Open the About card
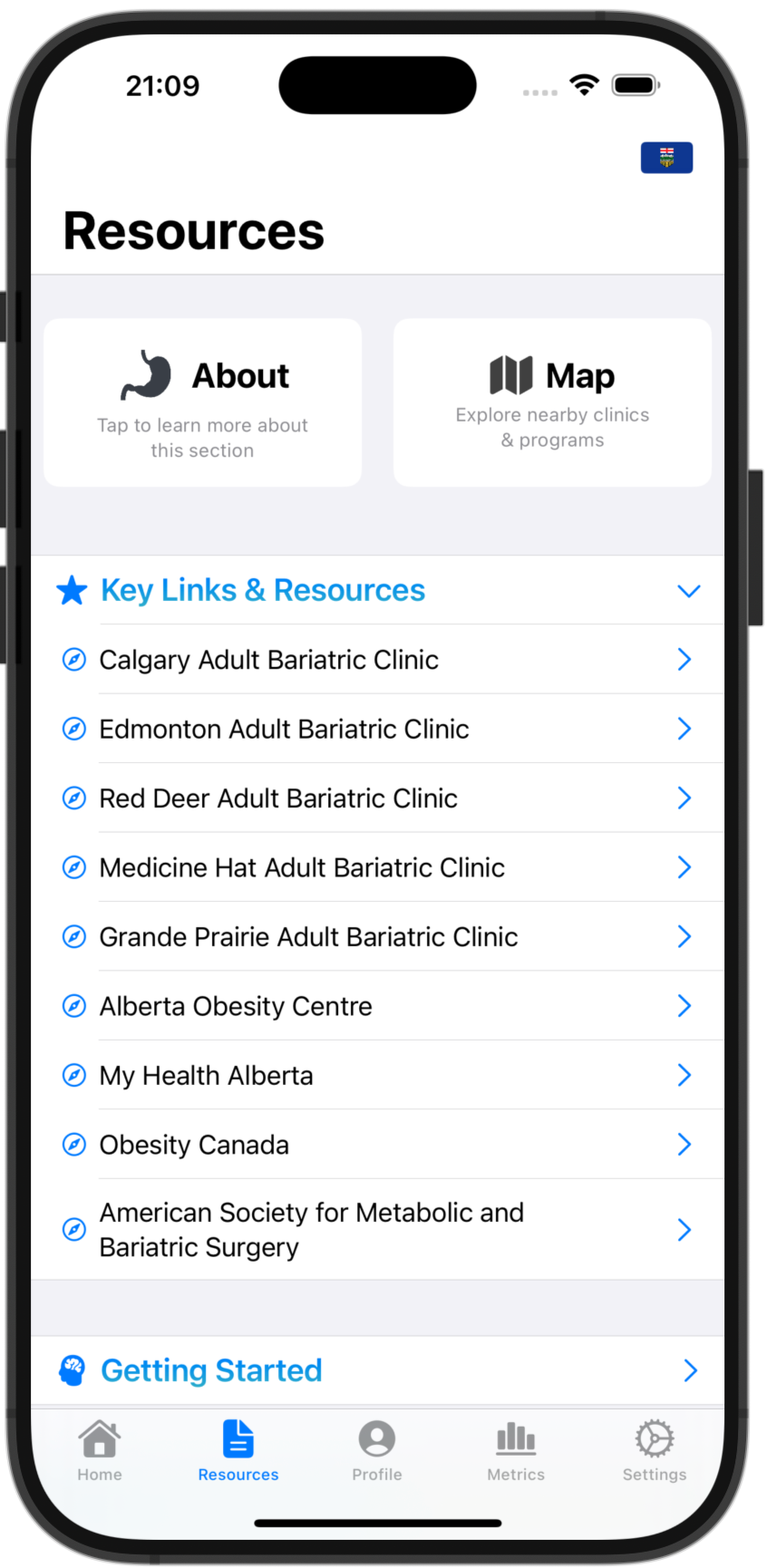767x1568 pixels. coord(202,402)
